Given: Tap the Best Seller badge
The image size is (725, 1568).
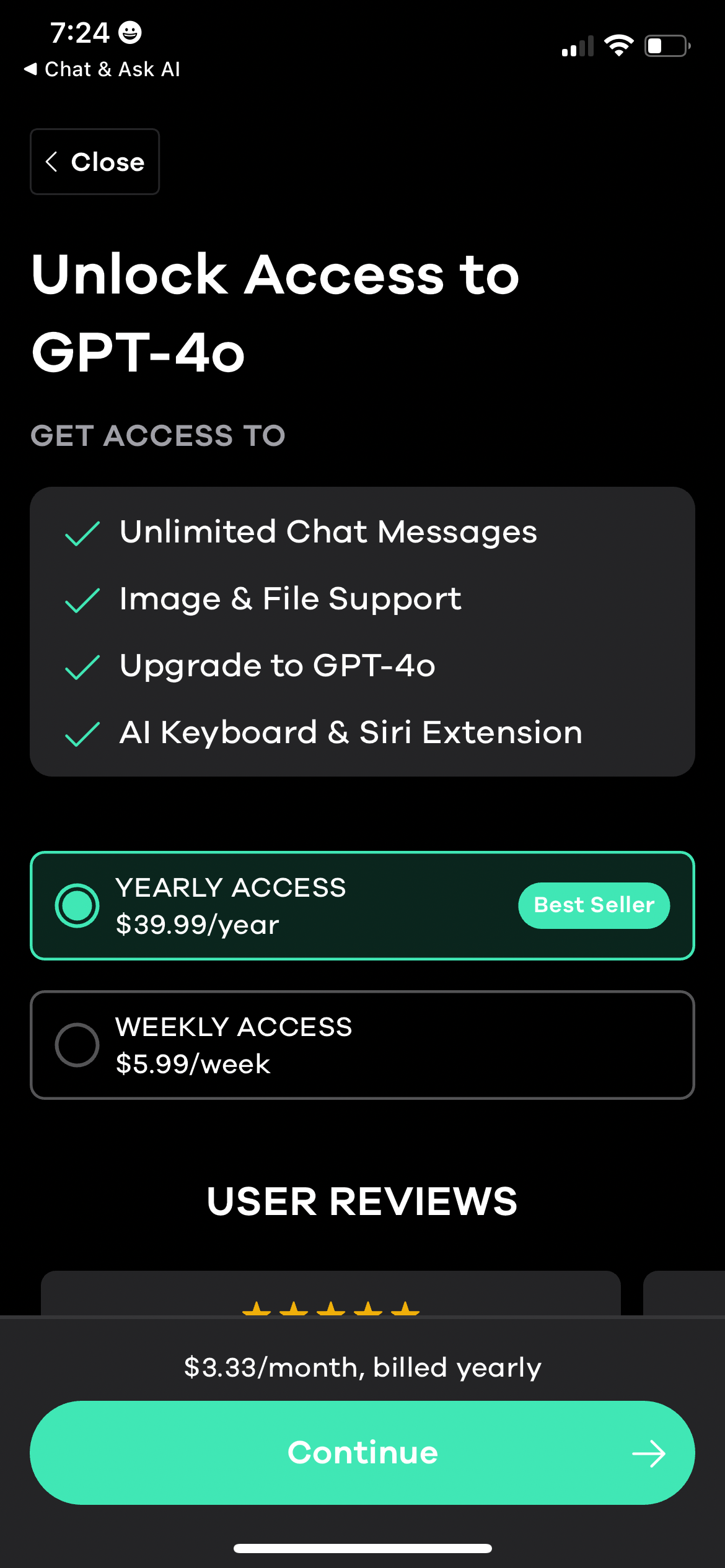Looking at the screenshot, I should (593, 905).
